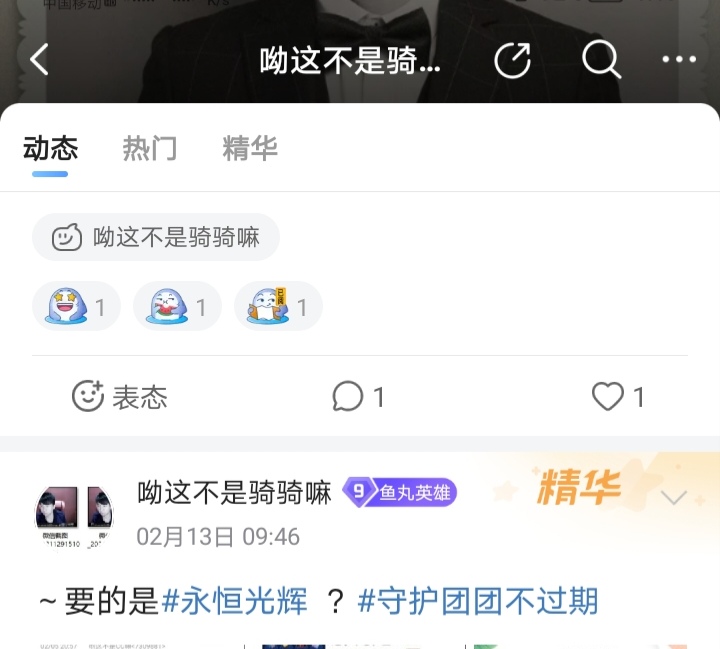This screenshot has width=720, height=649.
Task: View the 鱼丸英雄 level badge
Action: click(x=400, y=492)
